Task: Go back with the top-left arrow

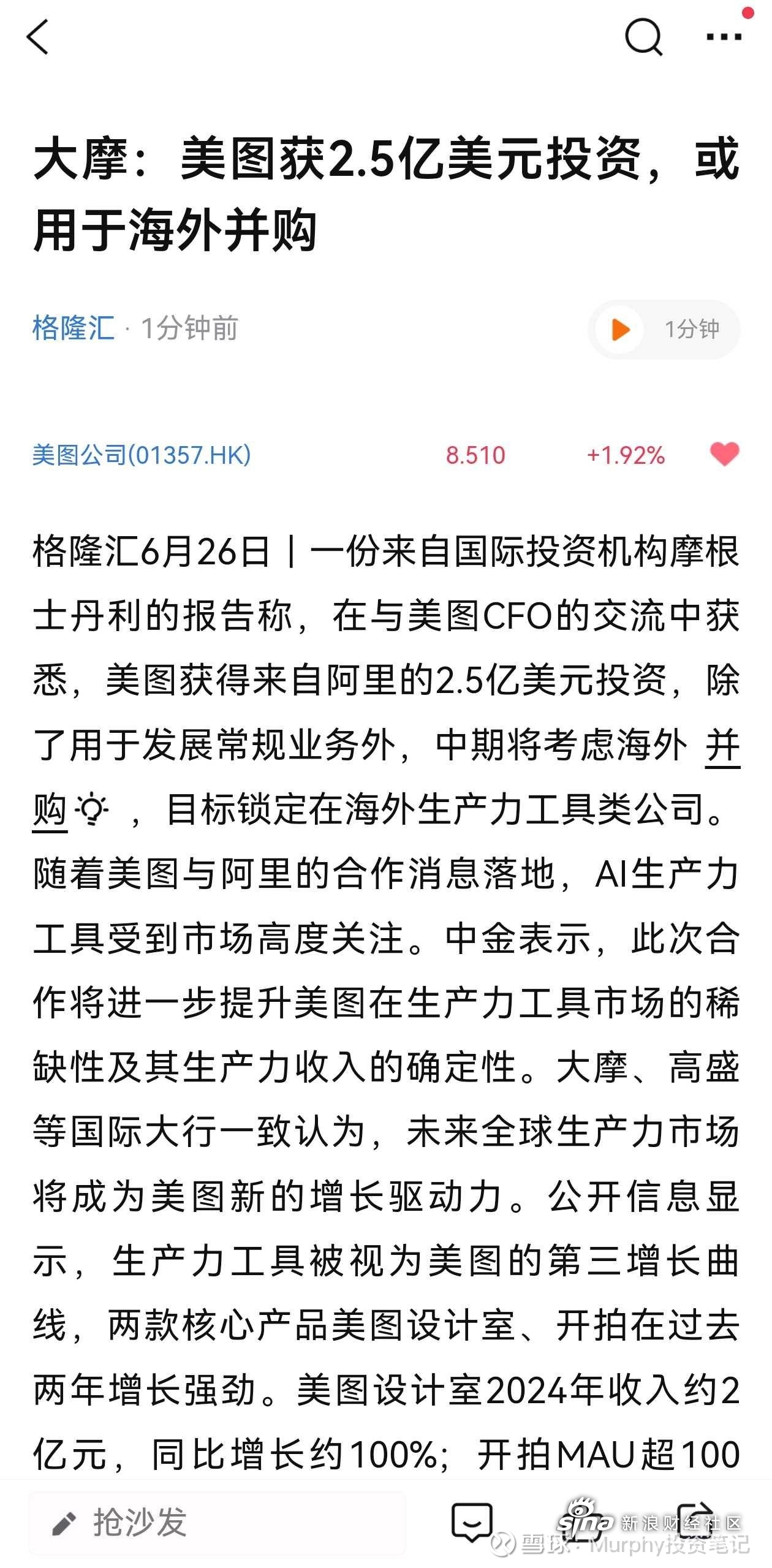Action: [38, 37]
